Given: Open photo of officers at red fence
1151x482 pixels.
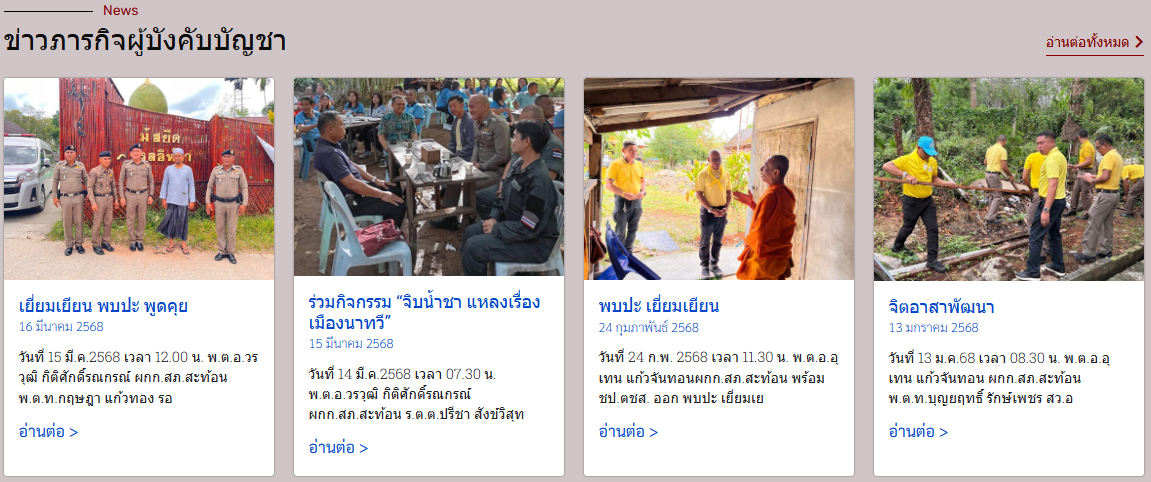Looking at the screenshot, I should click(x=139, y=178).
